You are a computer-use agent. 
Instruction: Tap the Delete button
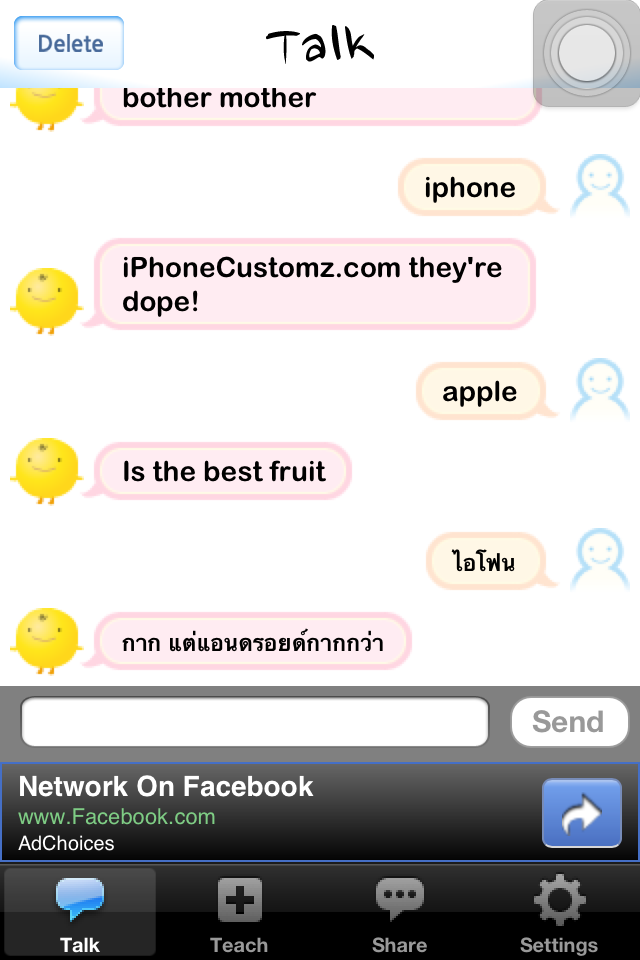pos(69,44)
